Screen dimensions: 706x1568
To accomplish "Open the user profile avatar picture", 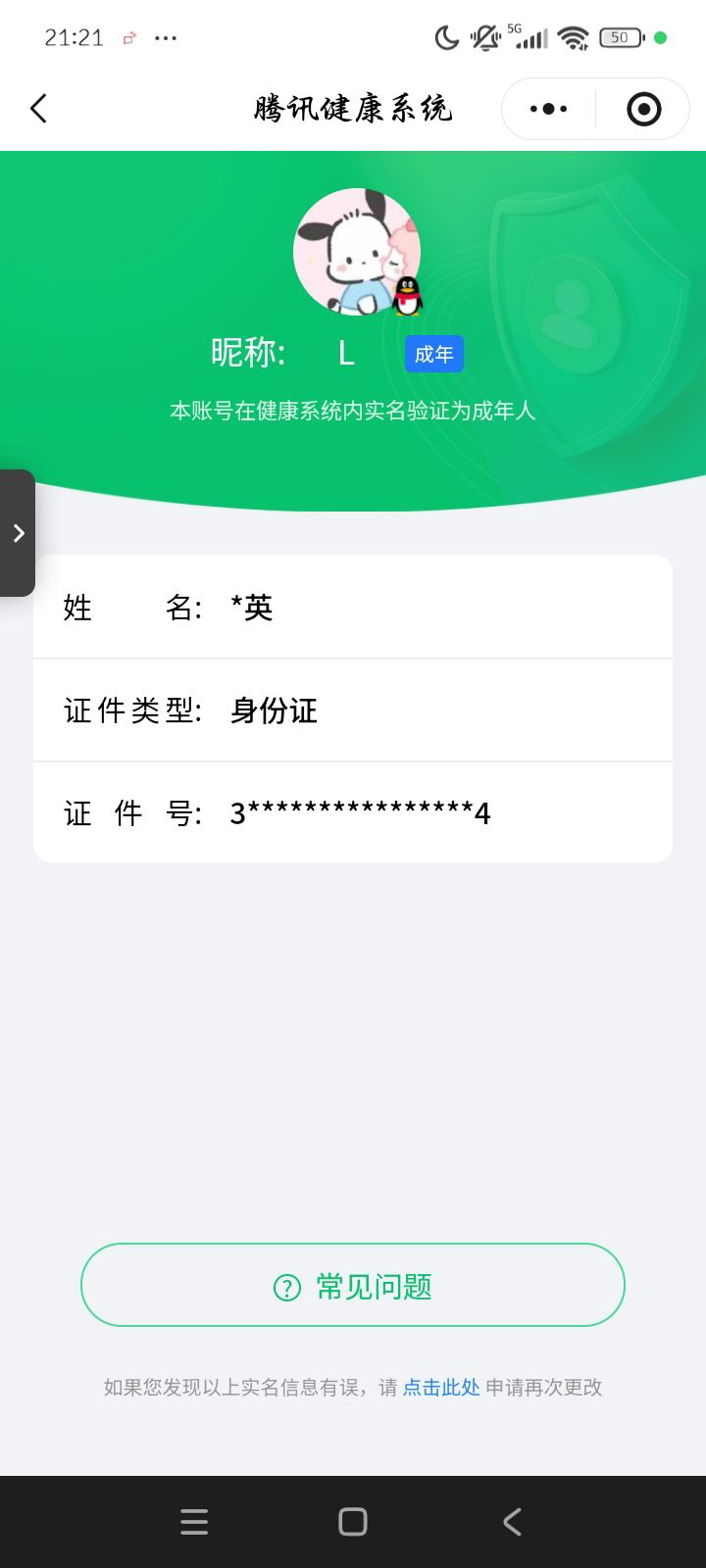I will 356,250.
